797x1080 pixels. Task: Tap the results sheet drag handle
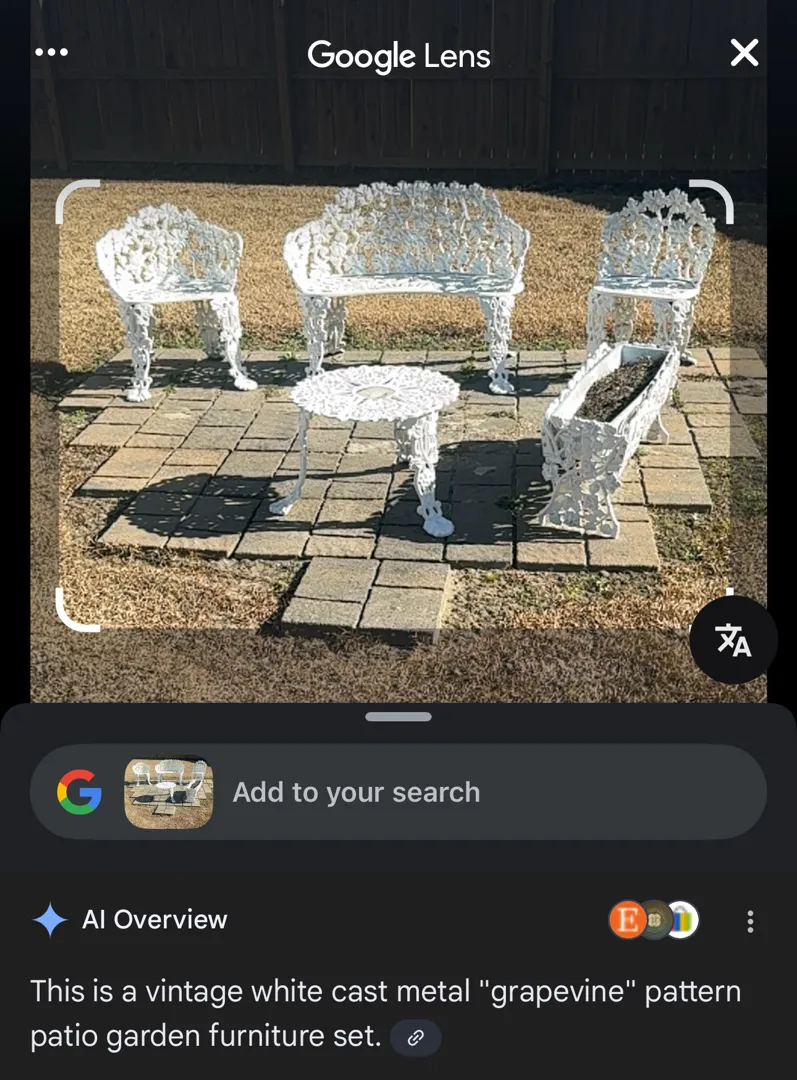tap(398, 717)
